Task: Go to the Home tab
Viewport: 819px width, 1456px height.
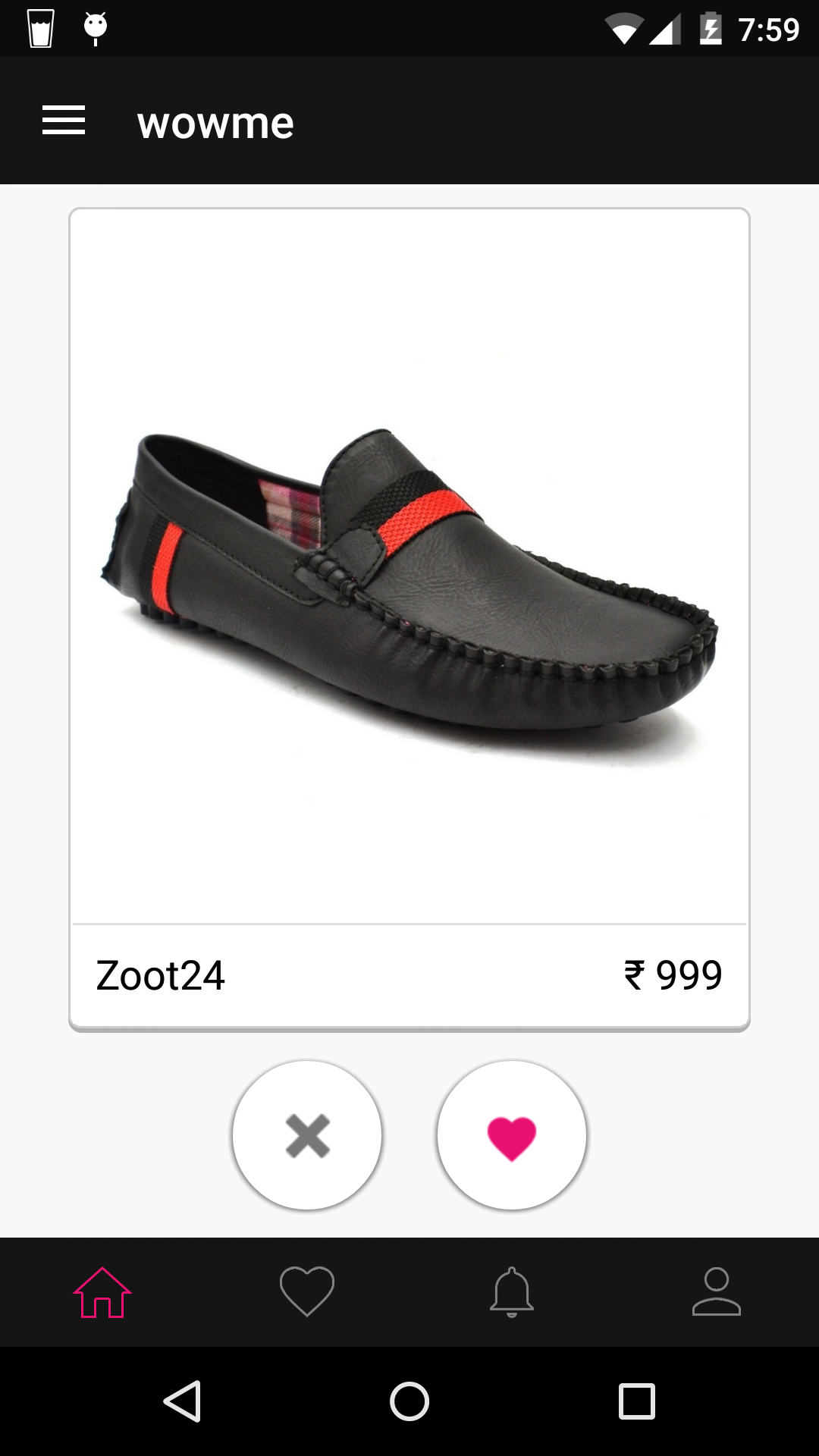Action: (x=102, y=1292)
